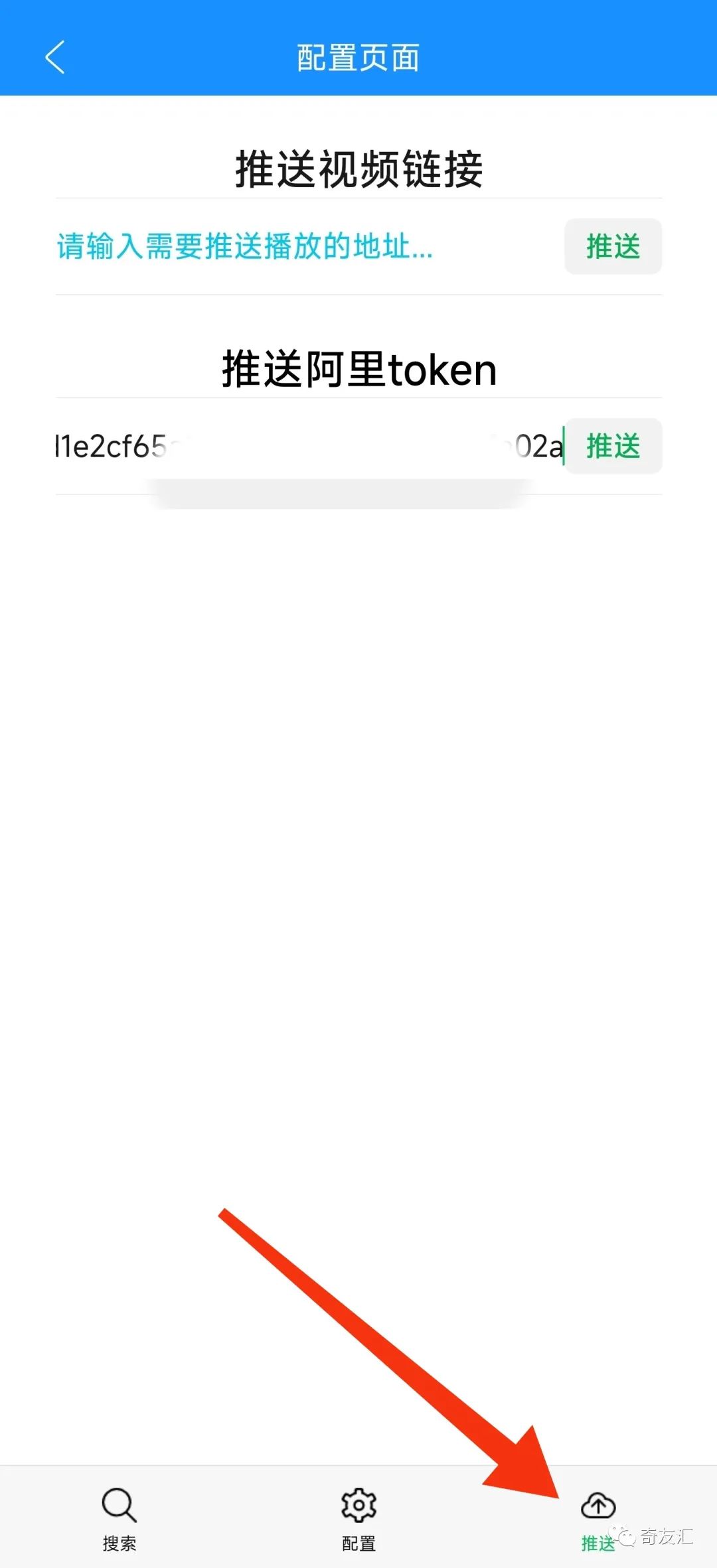
Task: Tap 推送 button next to video link field
Action: pos(613,247)
